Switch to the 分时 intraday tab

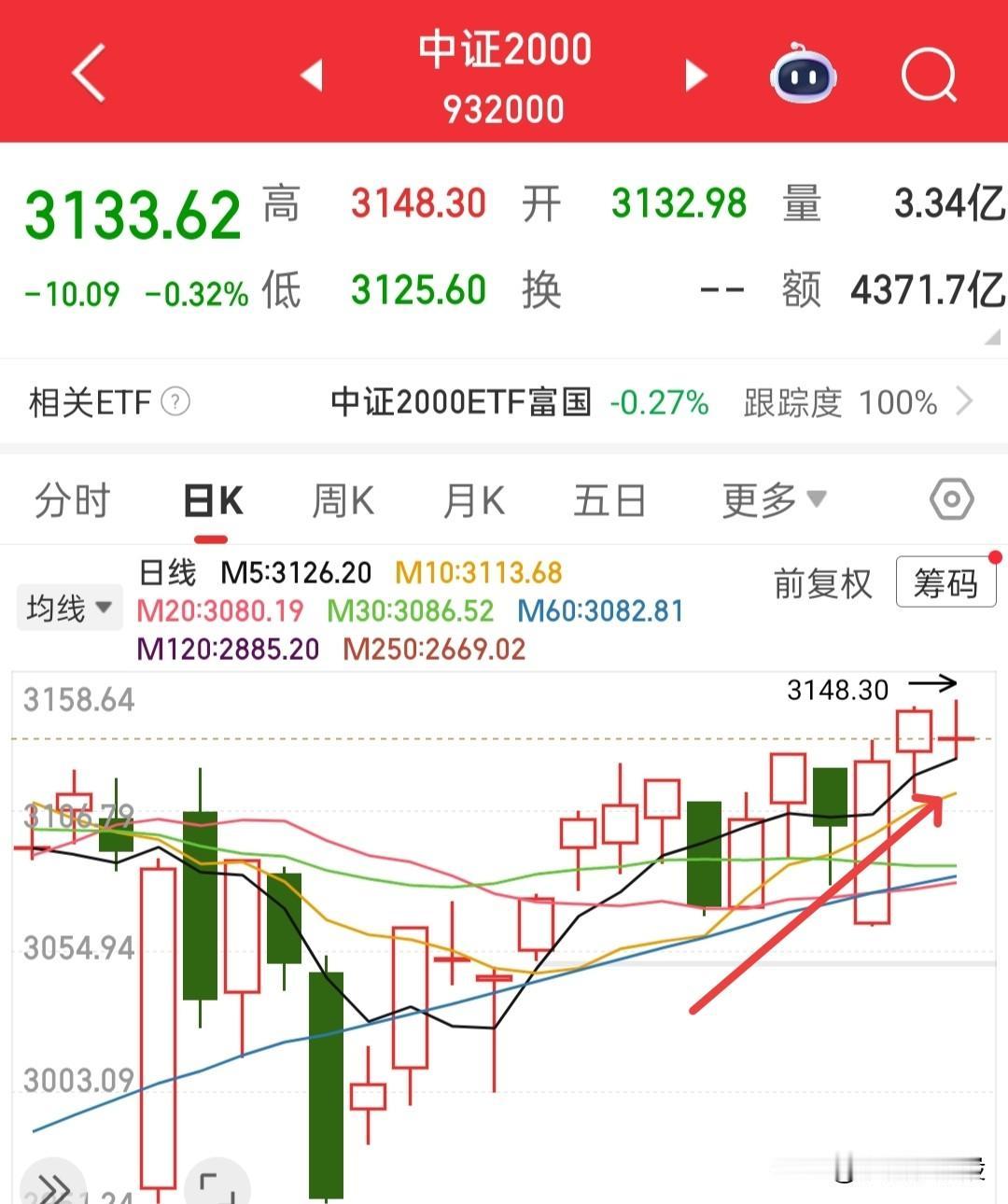(73, 499)
